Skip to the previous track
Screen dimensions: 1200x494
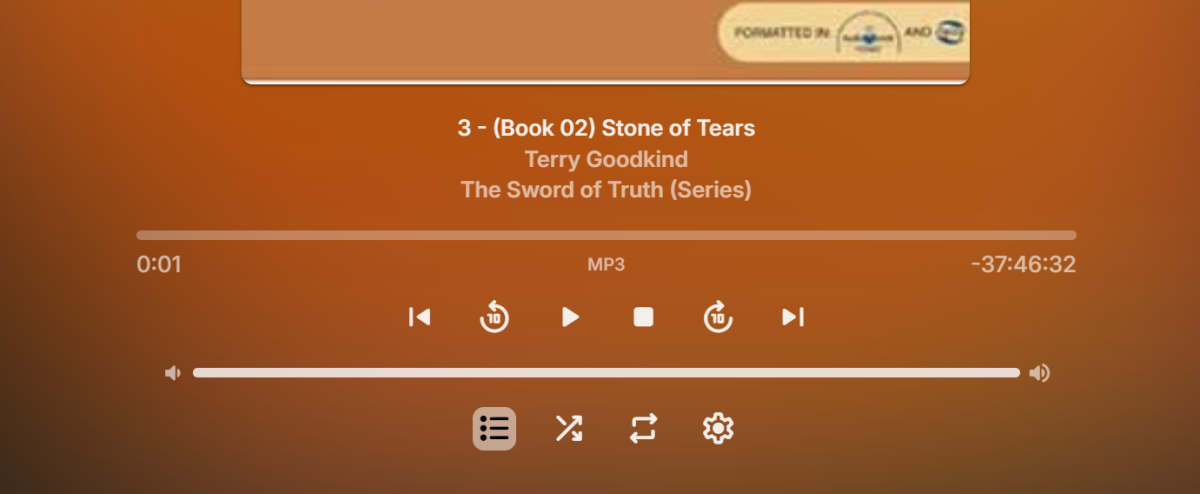(x=420, y=317)
